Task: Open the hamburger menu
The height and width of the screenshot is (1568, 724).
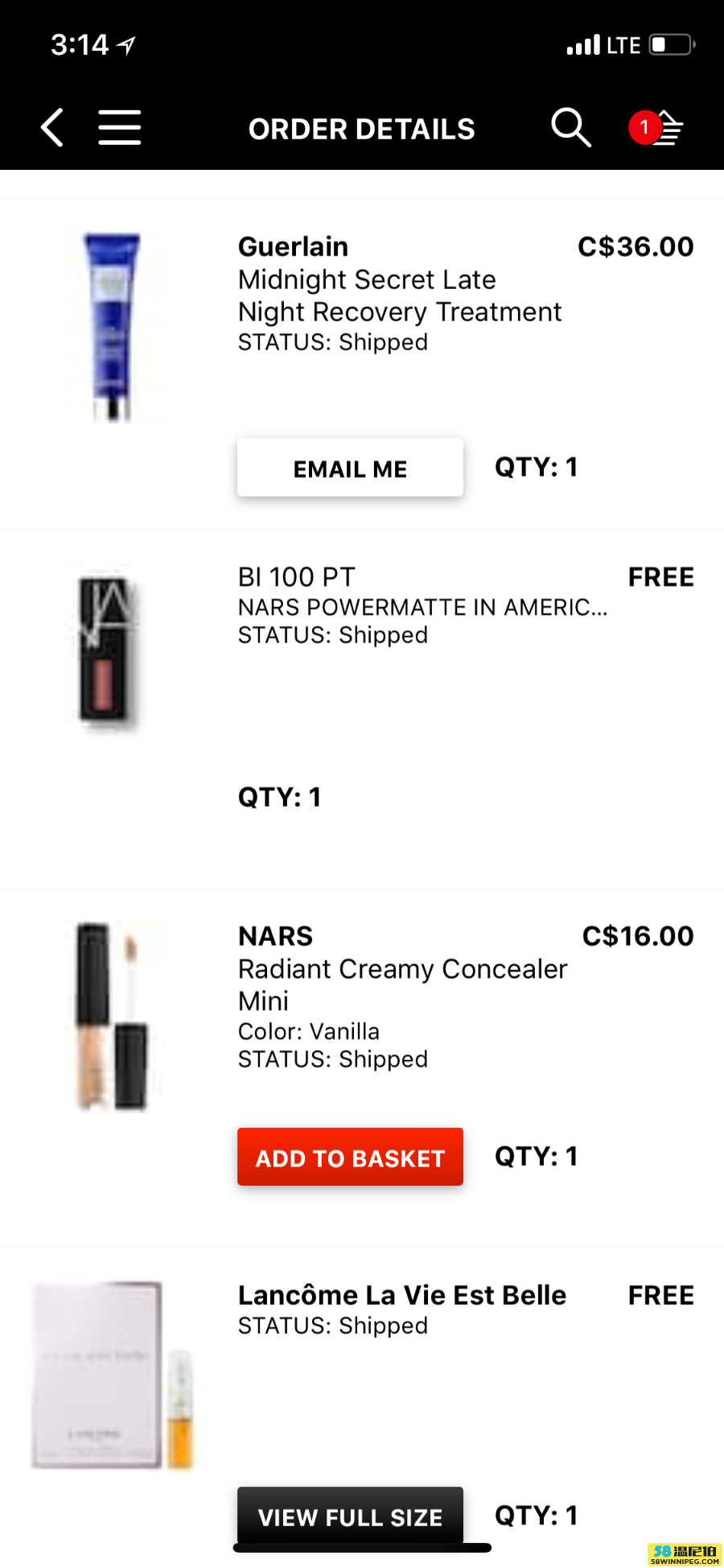Action: click(119, 128)
